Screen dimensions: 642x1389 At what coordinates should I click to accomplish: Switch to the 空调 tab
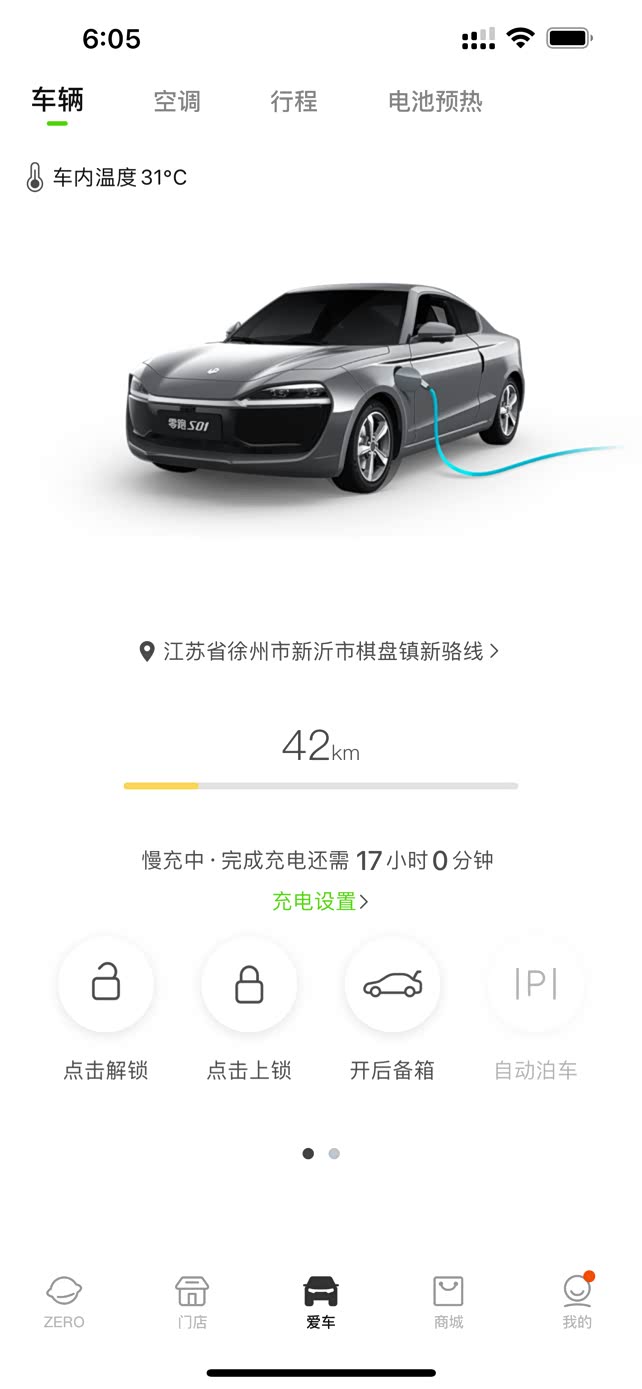[x=177, y=101]
